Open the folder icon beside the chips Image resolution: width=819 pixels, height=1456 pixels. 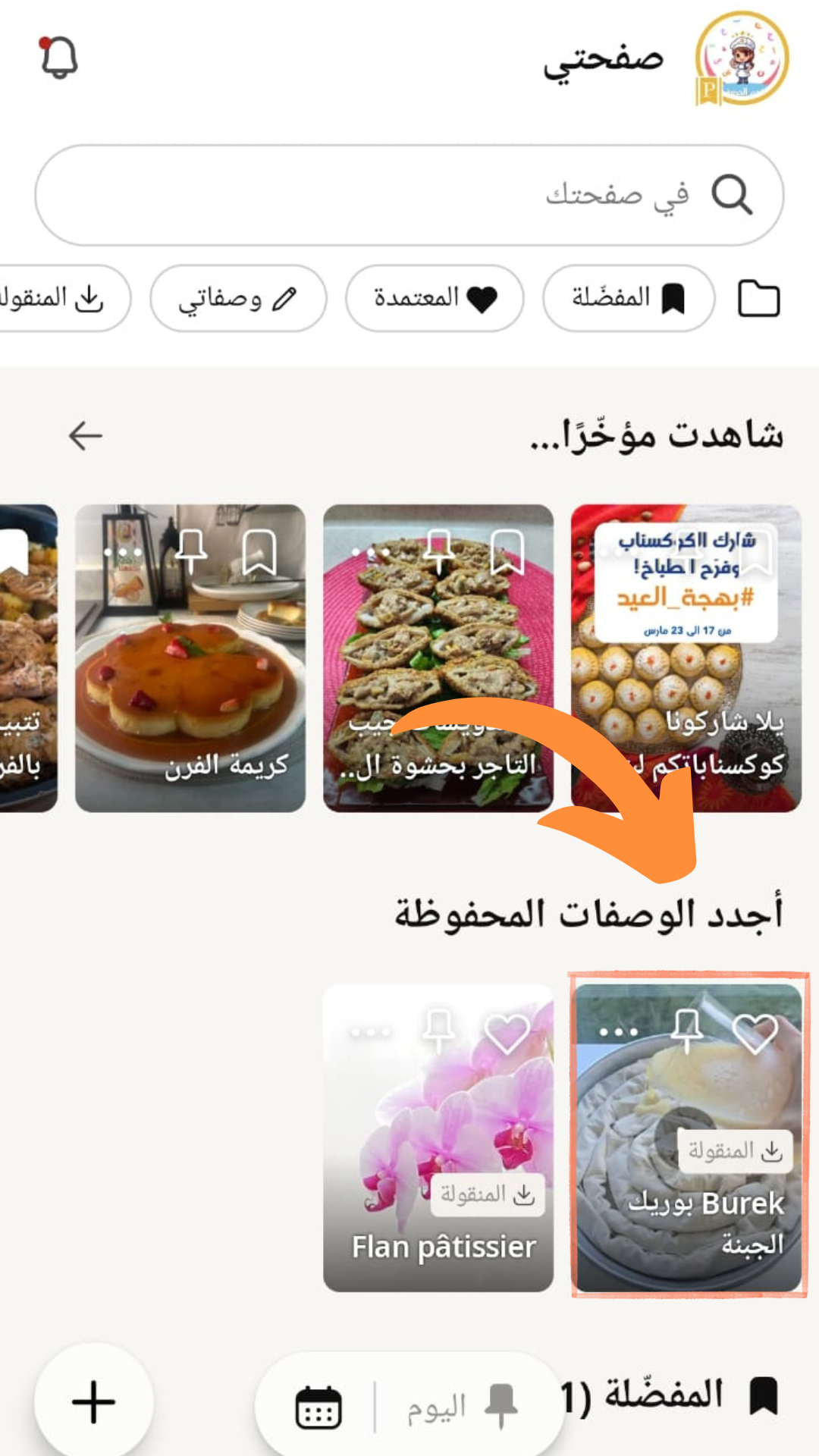coord(758,298)
